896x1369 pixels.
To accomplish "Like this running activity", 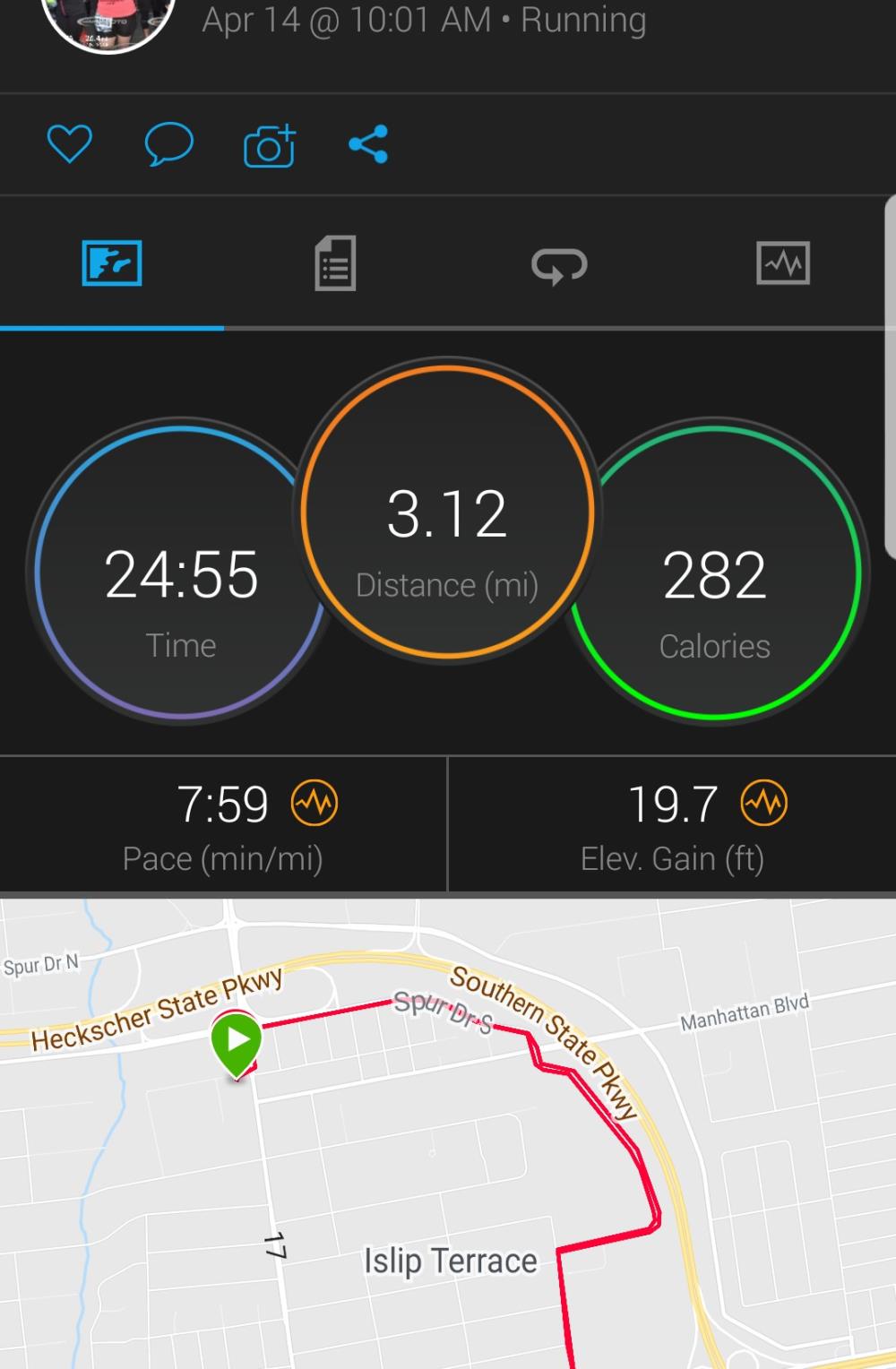I will (x=69, y=144).
